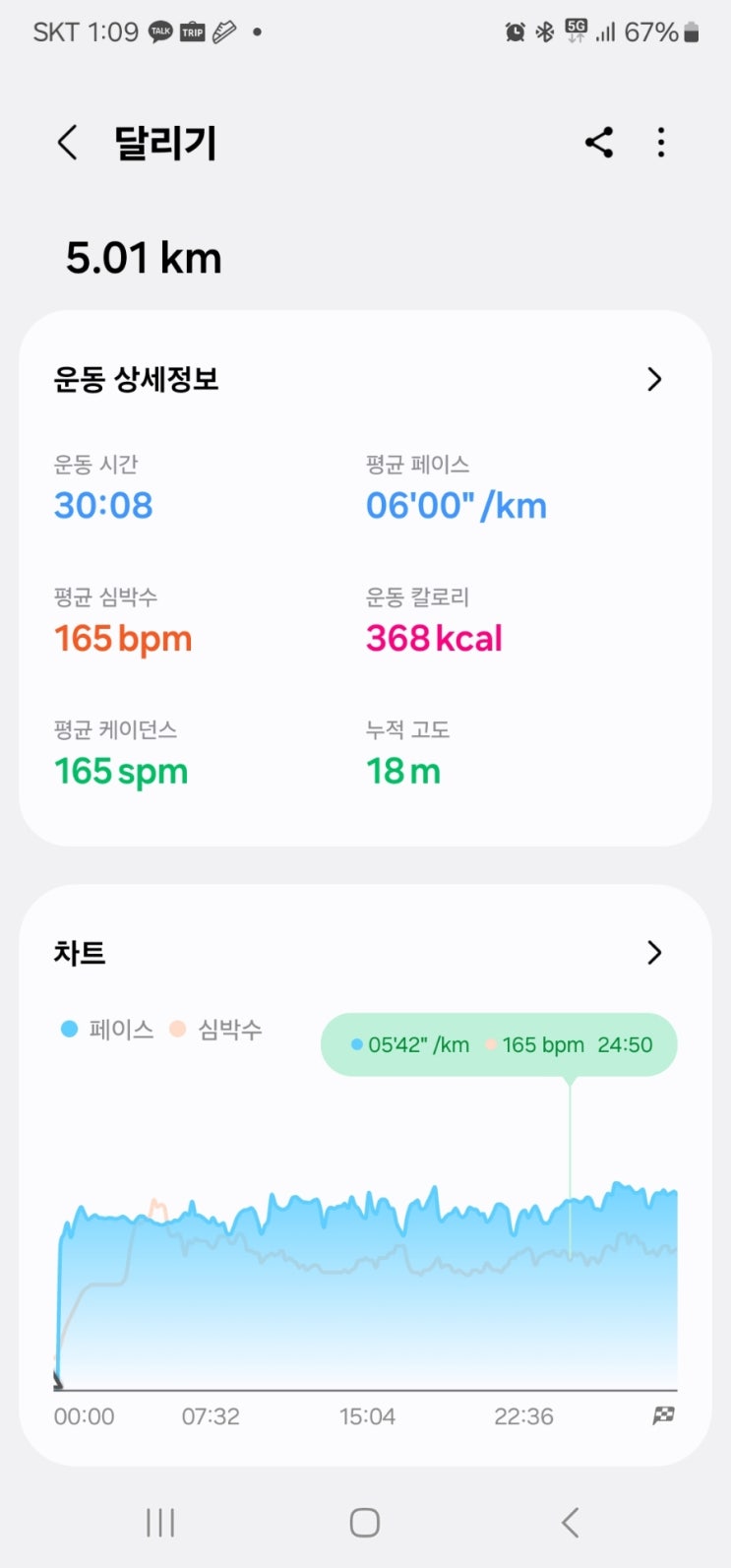
Task: Toggle the 심박수 chart legend
Action: [x=215, y=1031]
